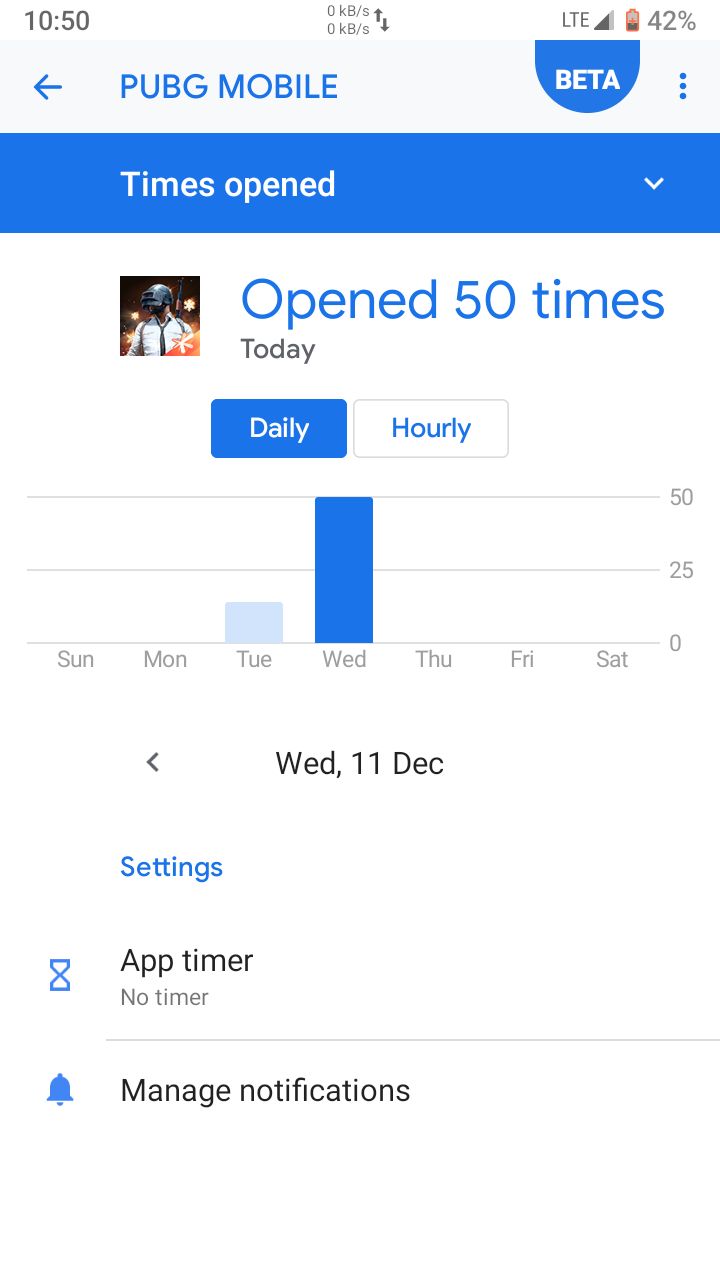
Task: Go to the previous day with left chevron
Action: tap(153, 762)
